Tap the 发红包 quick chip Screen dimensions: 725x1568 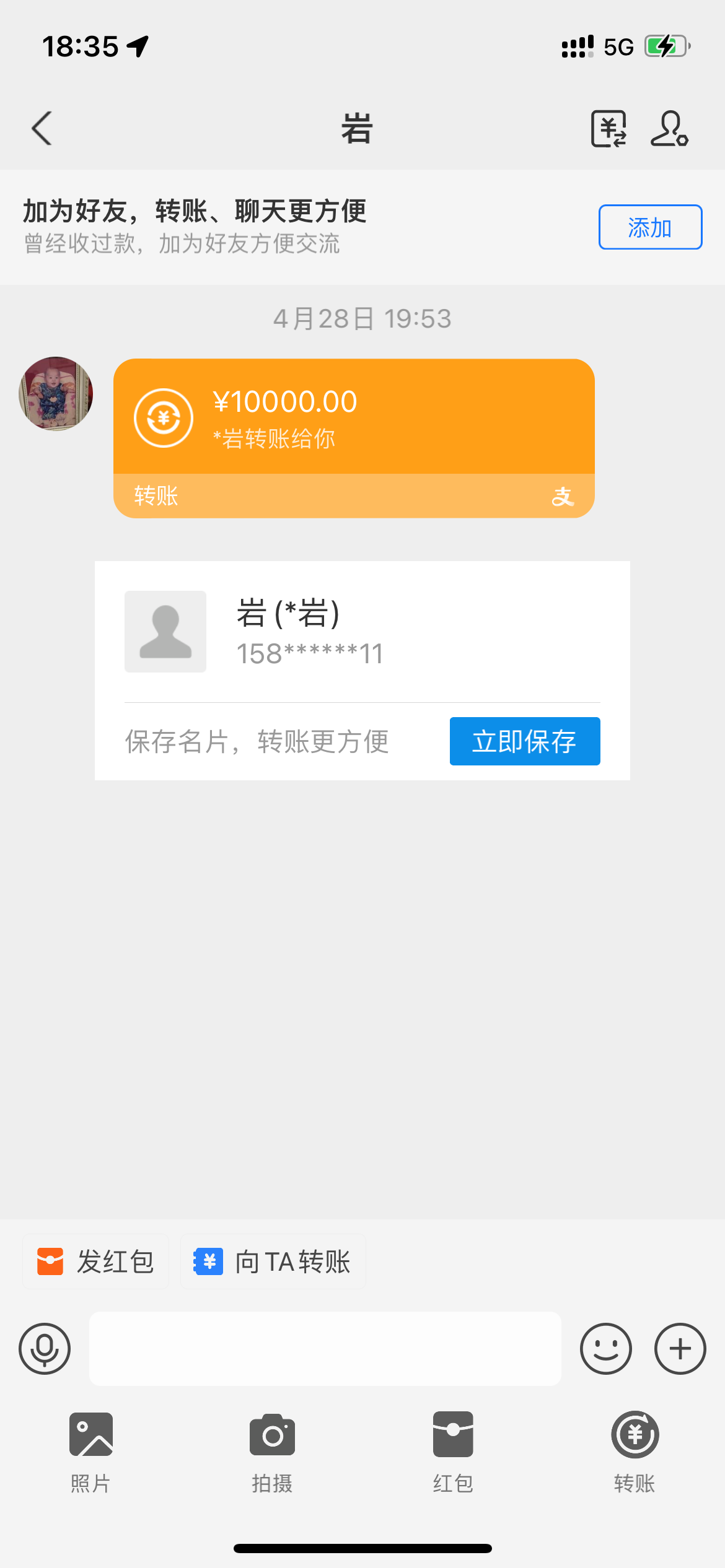point(96,1261)
